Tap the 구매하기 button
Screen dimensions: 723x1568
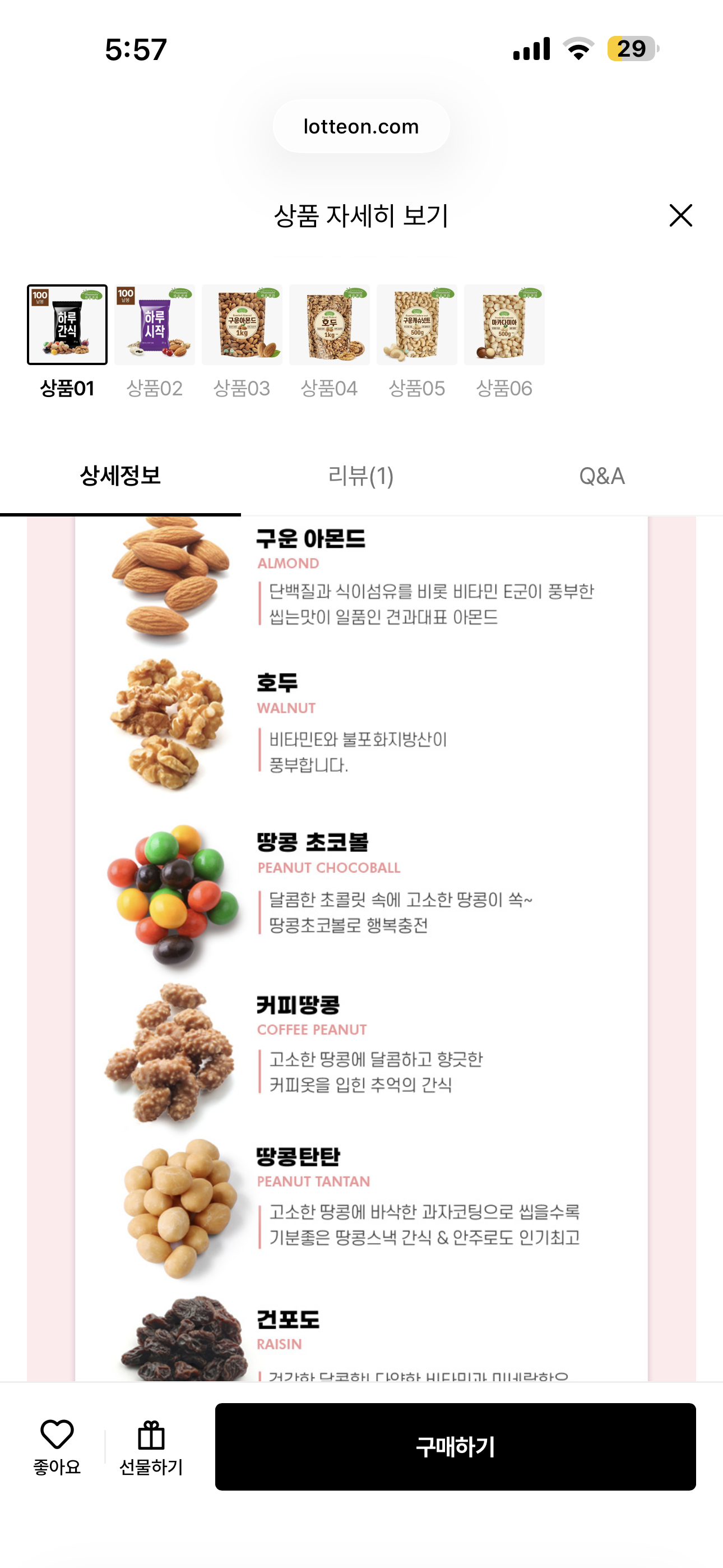click(x=455, y=1447)
